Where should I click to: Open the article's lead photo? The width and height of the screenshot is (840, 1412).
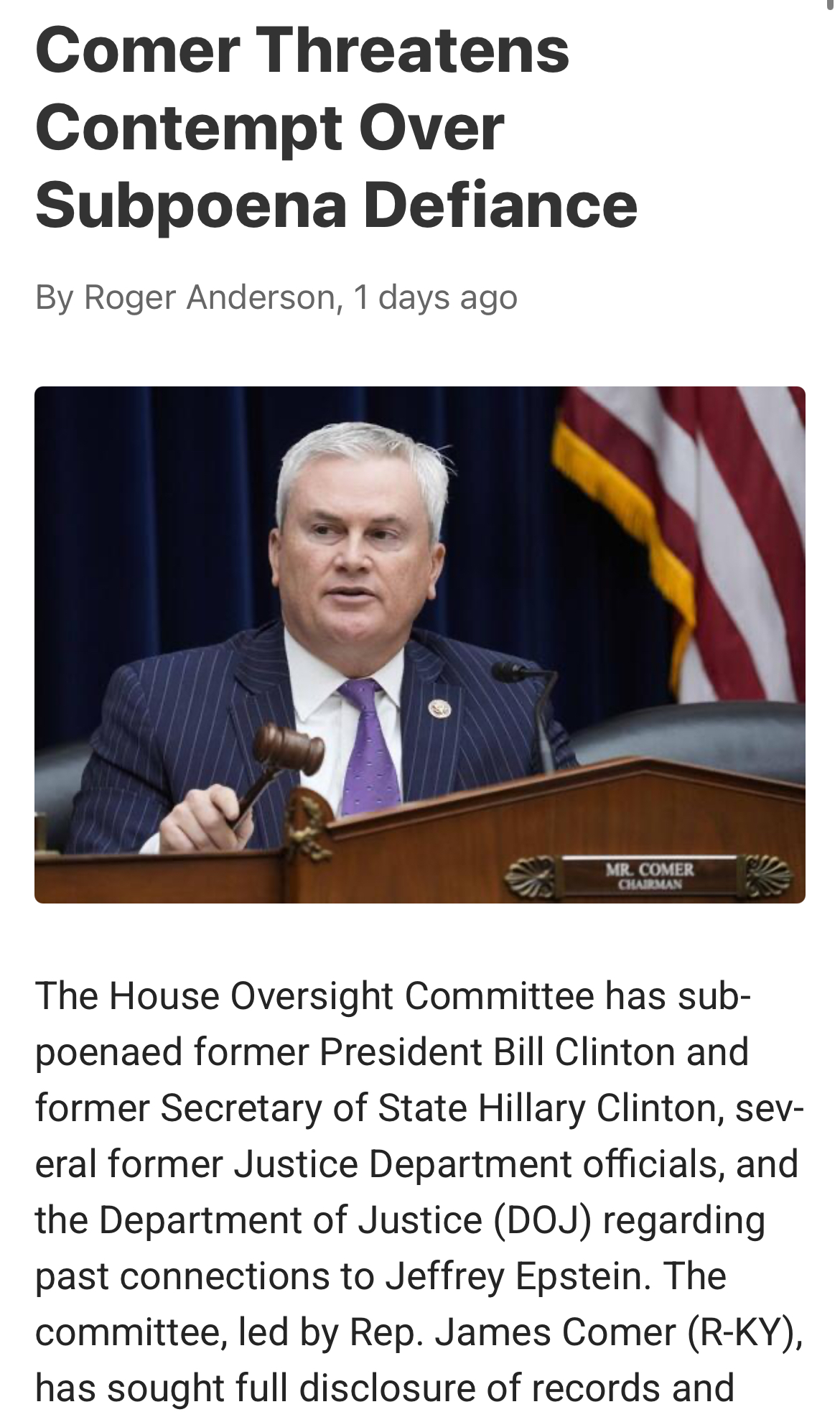[420, 644]
